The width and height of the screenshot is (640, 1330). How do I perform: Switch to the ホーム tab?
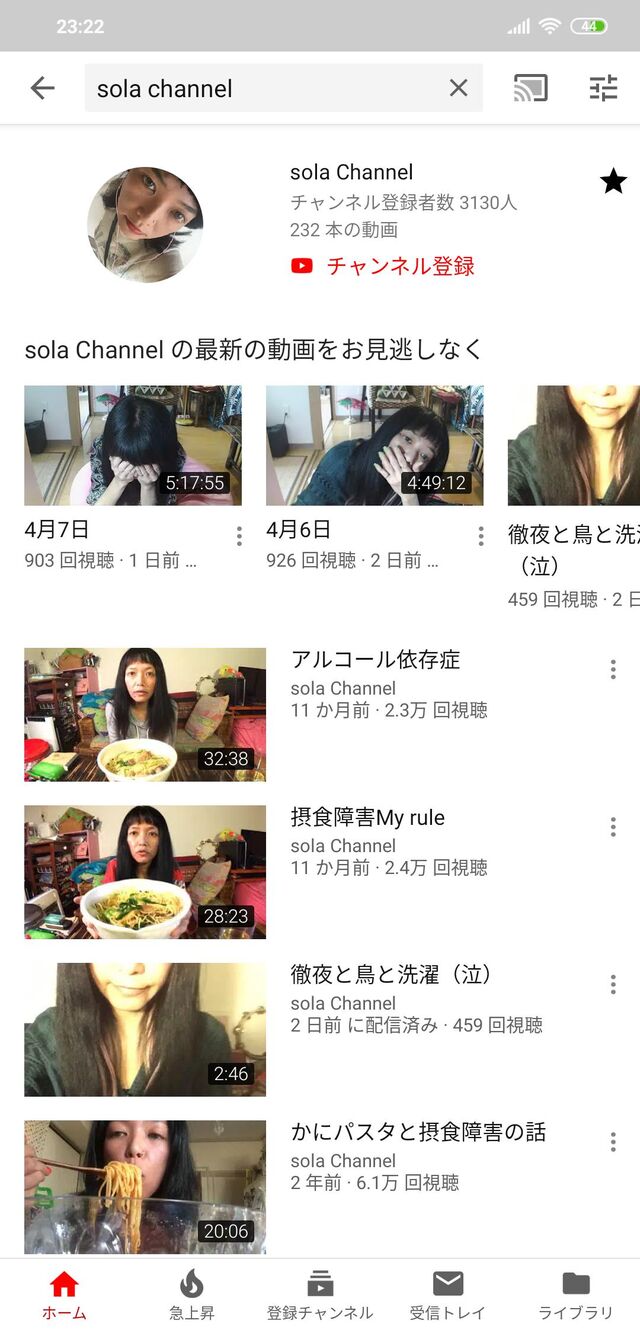64,1294
